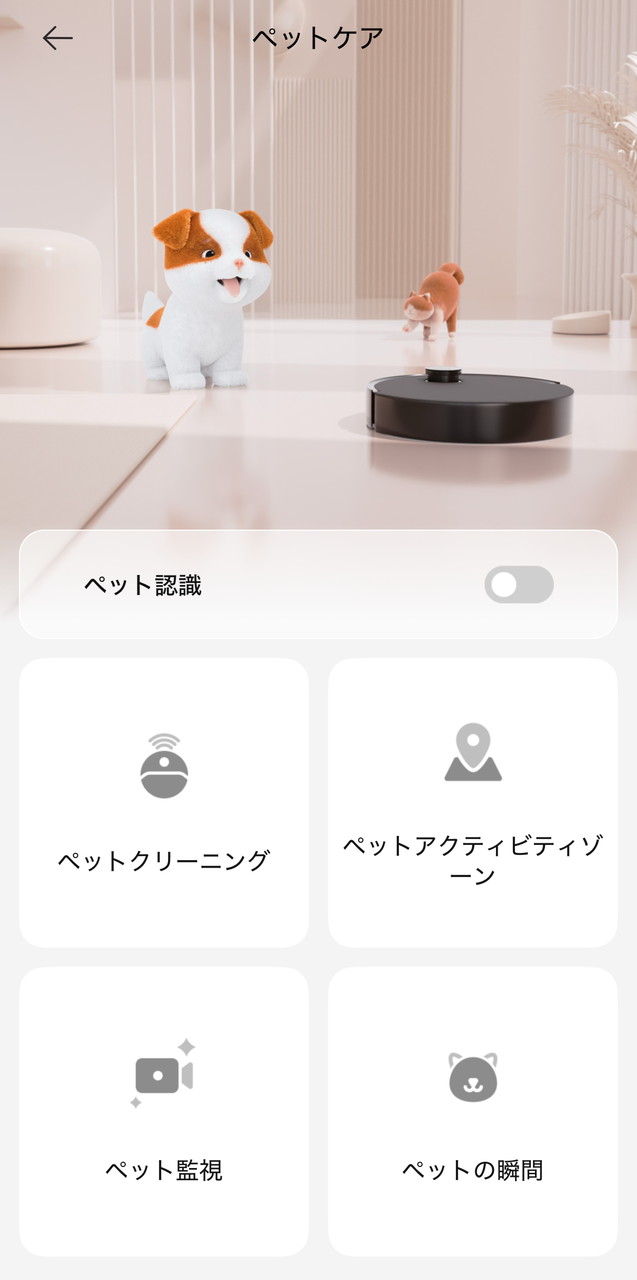Go back using the arrow icon
The image size is (637, 1280).
point(57,38)
